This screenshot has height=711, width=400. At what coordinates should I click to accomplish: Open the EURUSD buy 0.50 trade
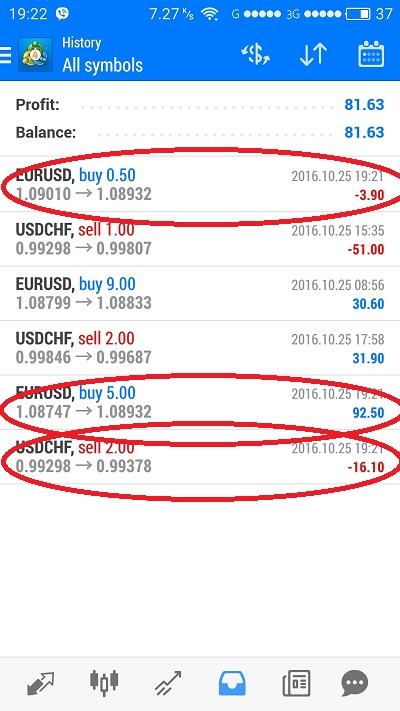tap(200, 185)
